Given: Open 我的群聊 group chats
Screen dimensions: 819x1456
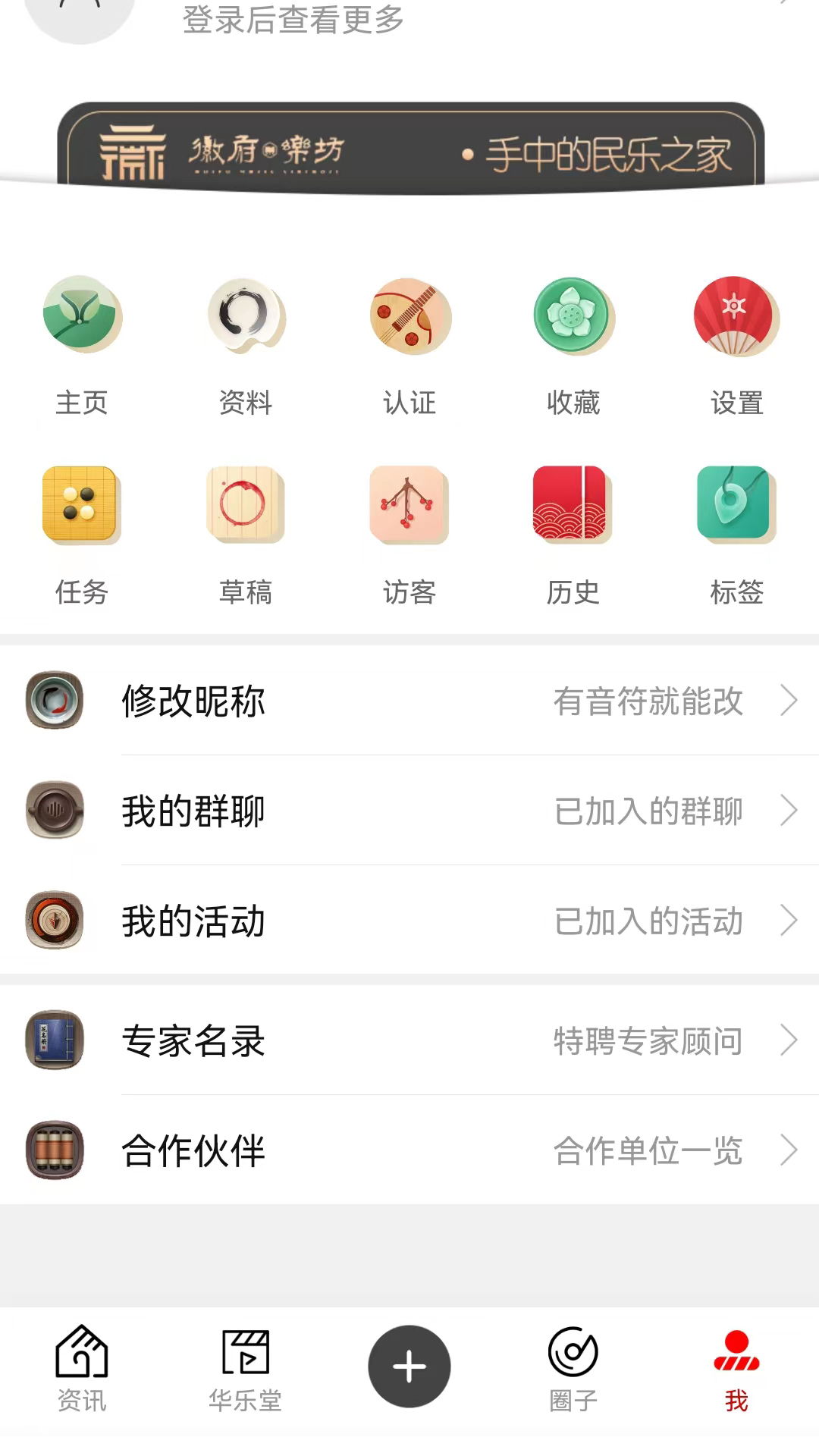Looking at the screenshot, I should (x=409, y=811).
